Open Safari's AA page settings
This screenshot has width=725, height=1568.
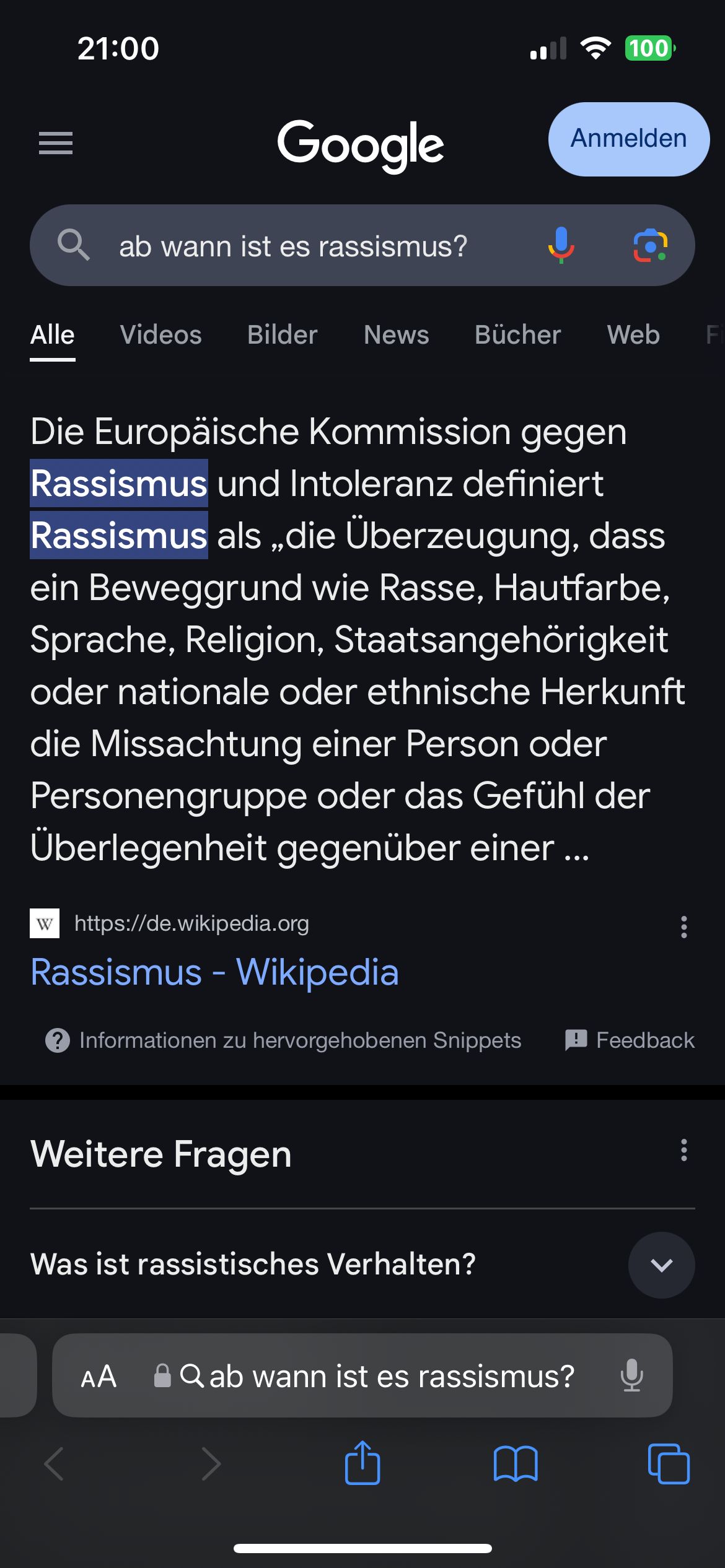click(x=99, y=1377)
